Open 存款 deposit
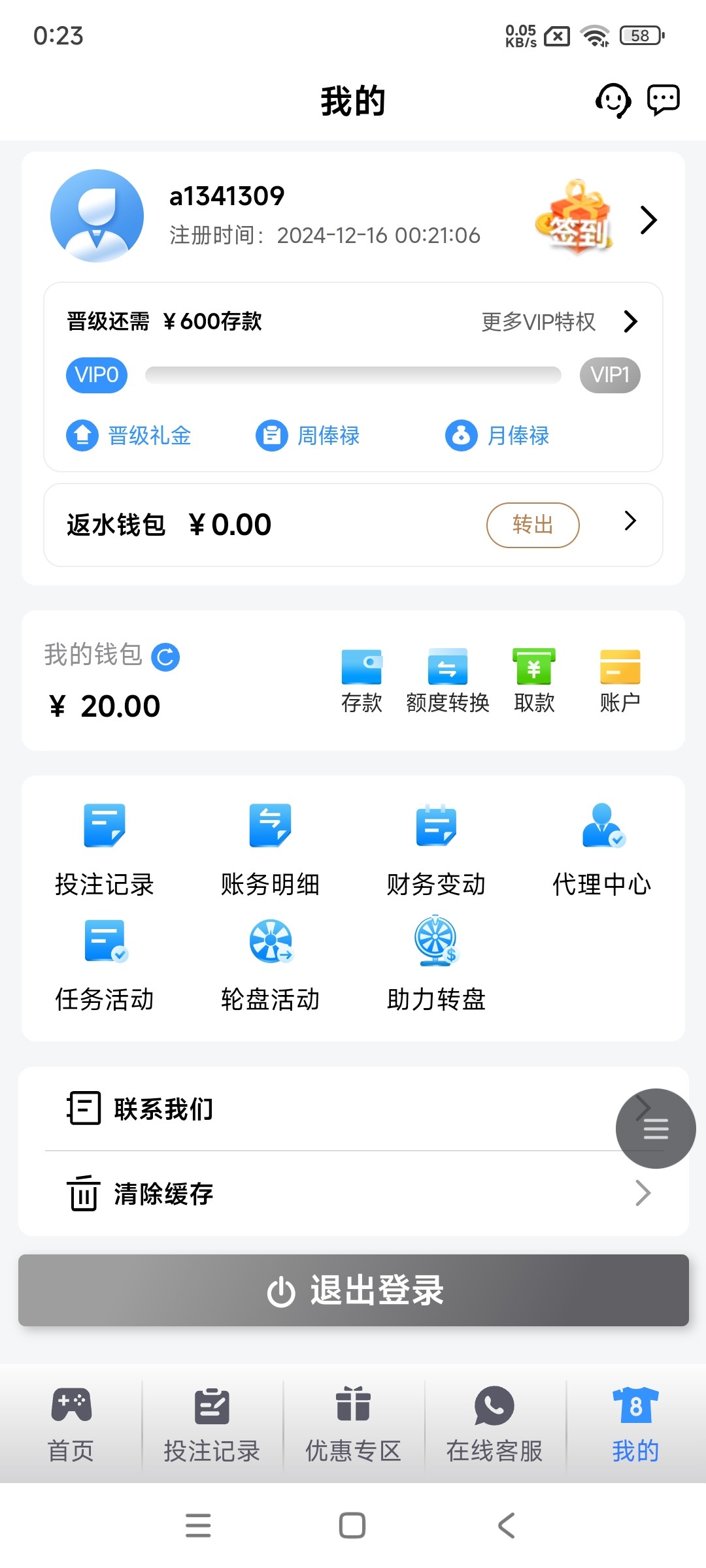This screenshot has width=706, height=1568. (361, 680)
